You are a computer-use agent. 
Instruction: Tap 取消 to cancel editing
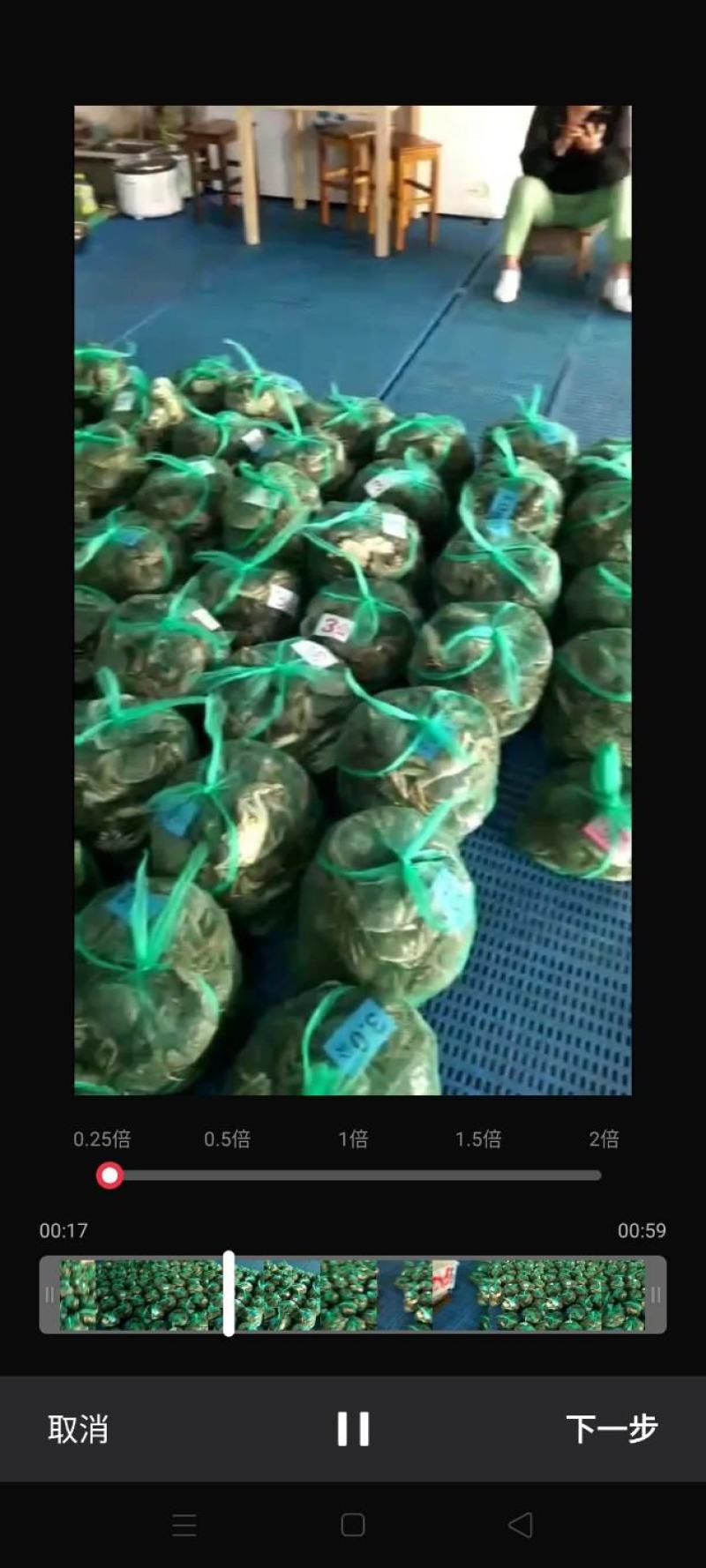(x=79, y=1430)
